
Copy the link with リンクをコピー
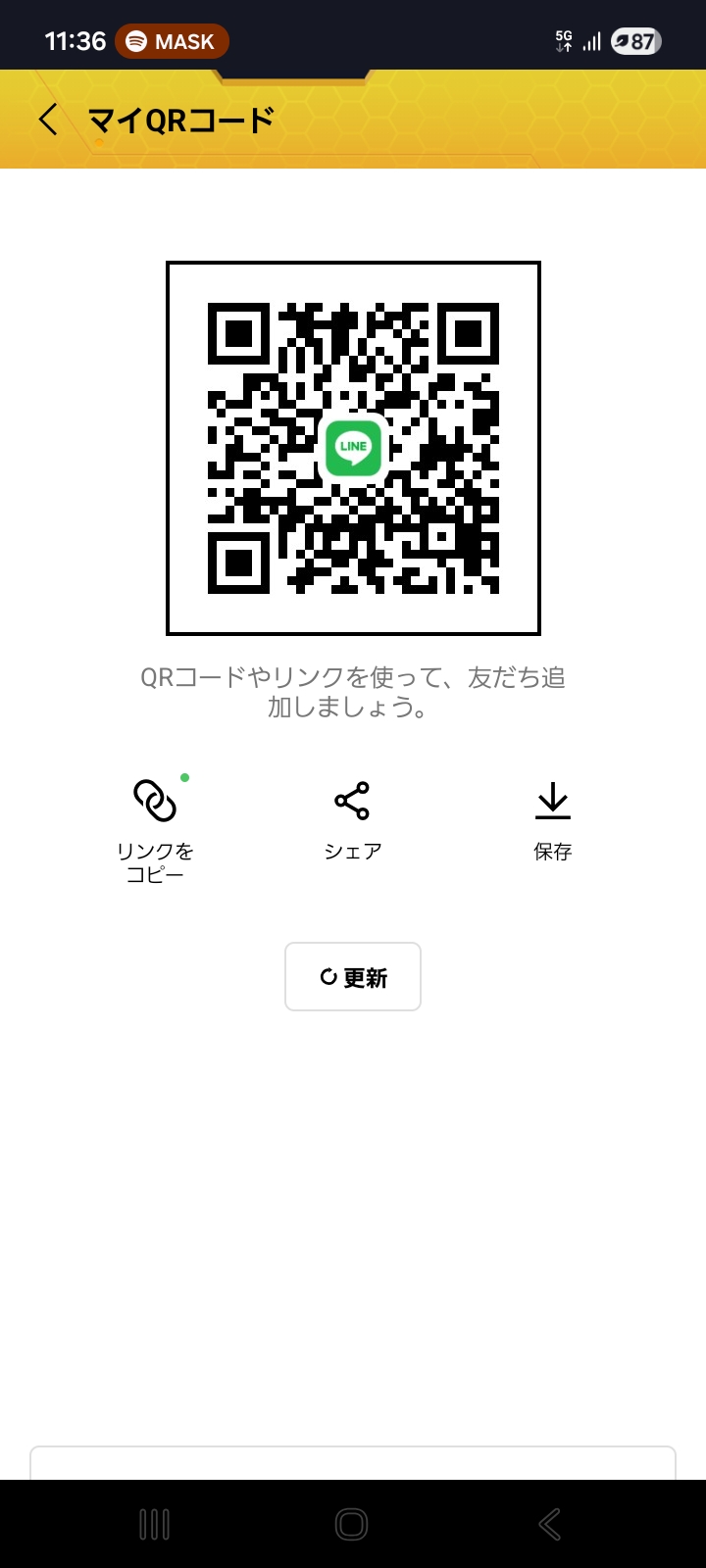pyautogui.click(x=155, y=825)
